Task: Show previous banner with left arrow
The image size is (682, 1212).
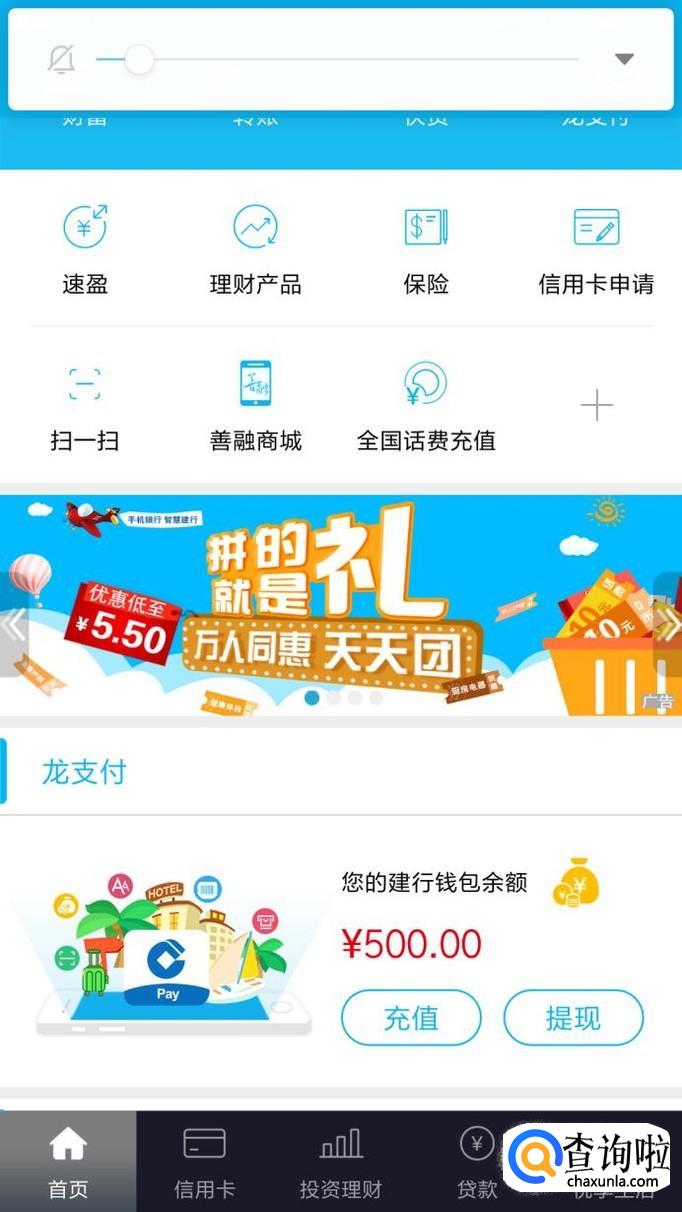Action: pyautogui.click(x=13, y=625)
